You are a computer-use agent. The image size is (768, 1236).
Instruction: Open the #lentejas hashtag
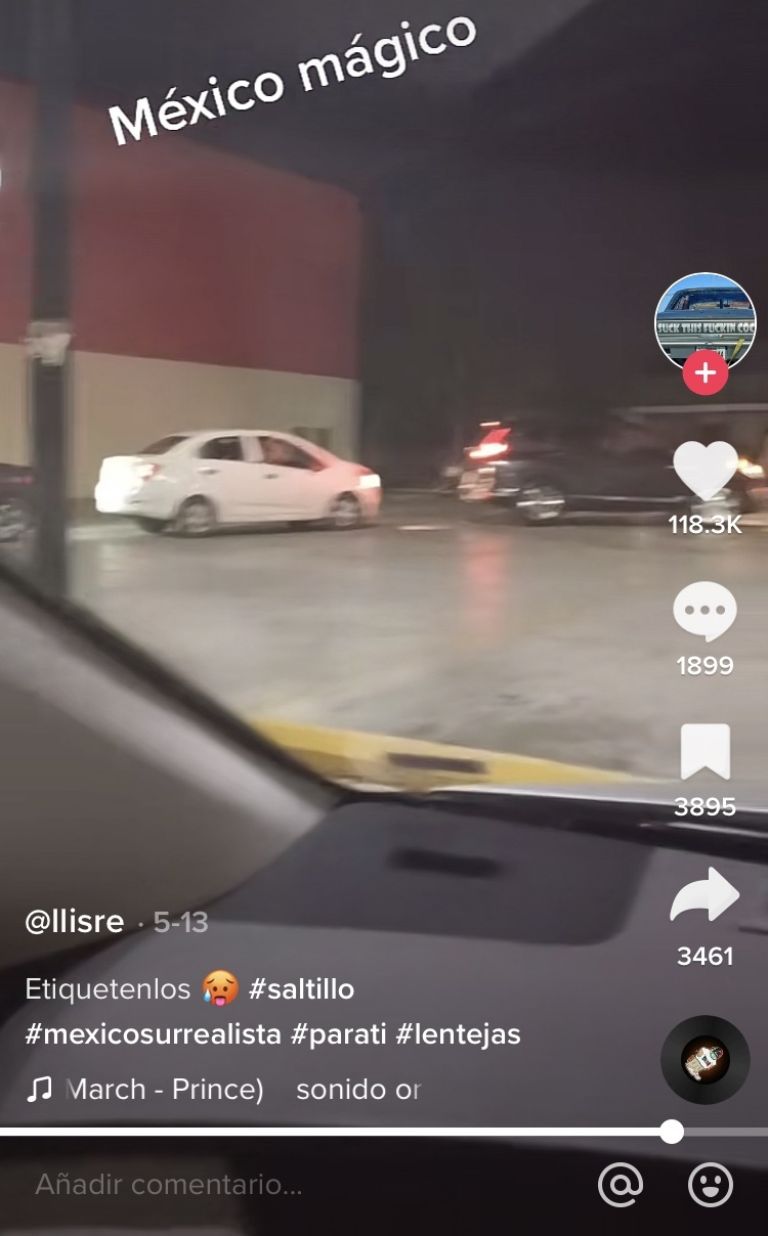[458, 1034]
